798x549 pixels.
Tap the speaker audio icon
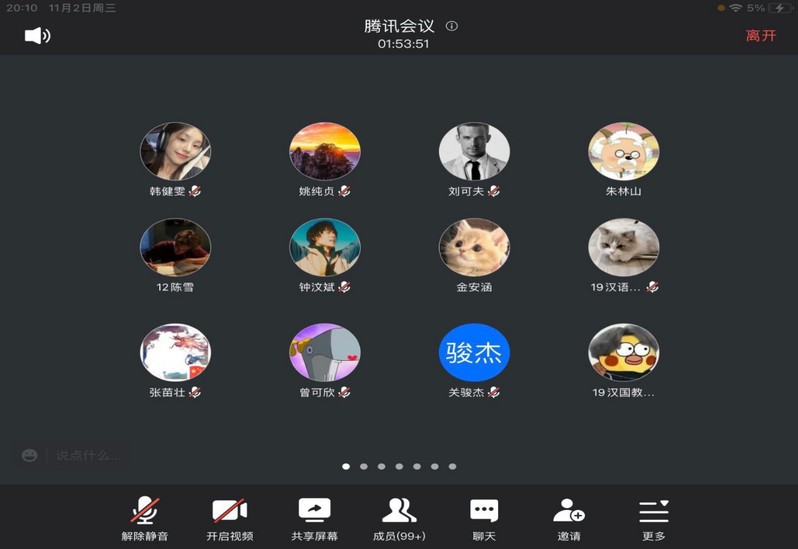tap(37, 36)
